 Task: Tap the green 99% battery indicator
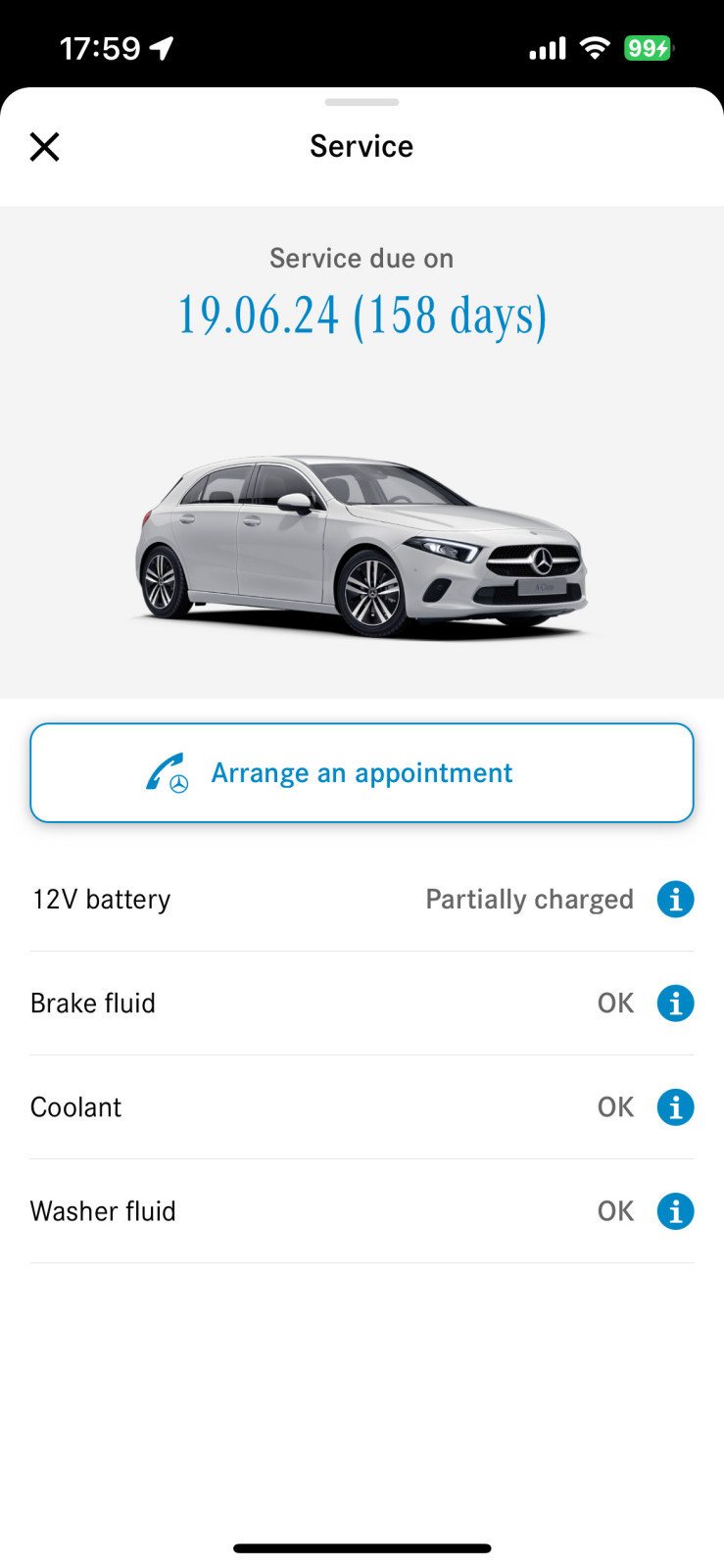[x=648, y=46]
